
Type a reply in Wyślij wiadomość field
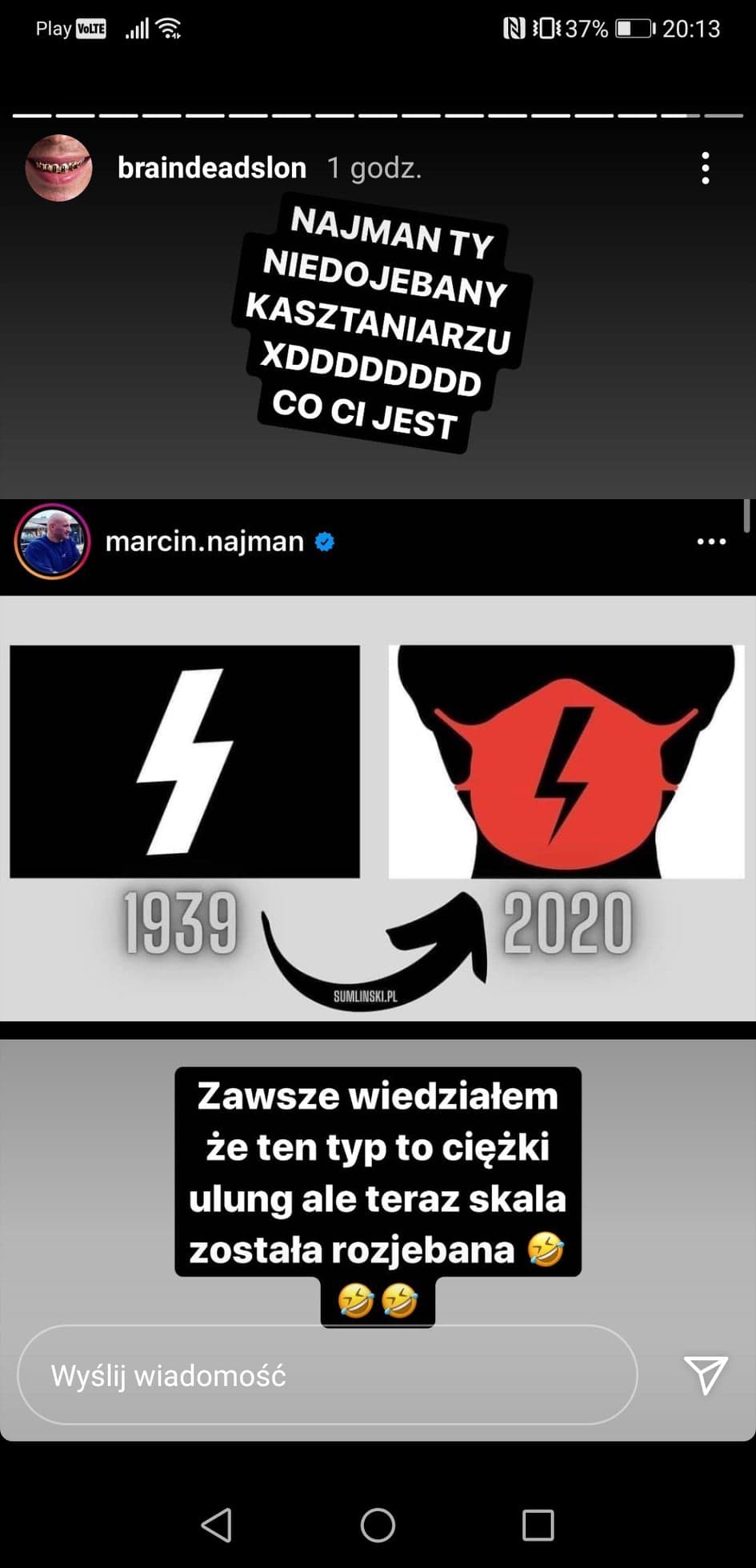(x=327, y=1375)
